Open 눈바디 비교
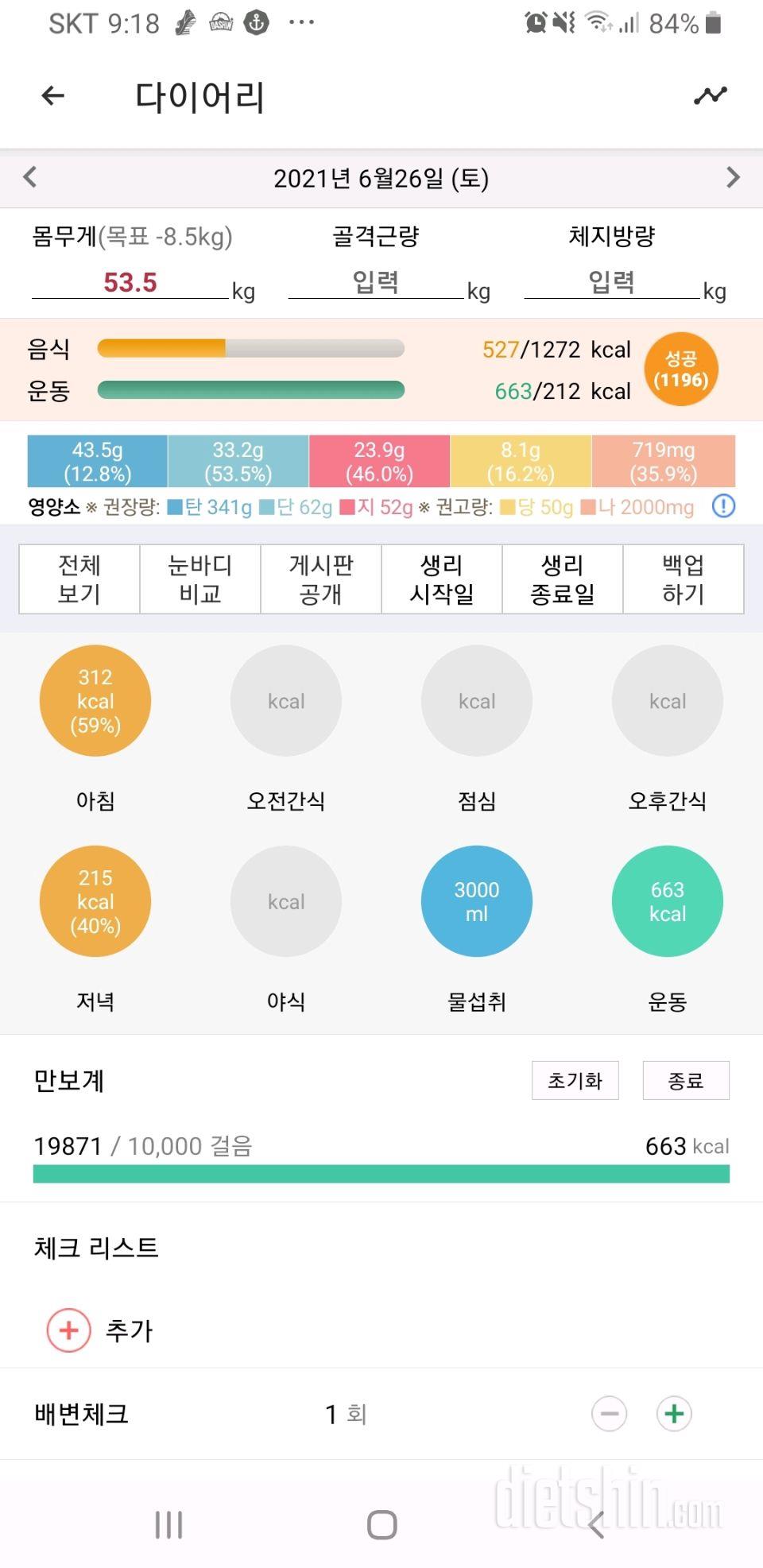 tap(200, 579)
